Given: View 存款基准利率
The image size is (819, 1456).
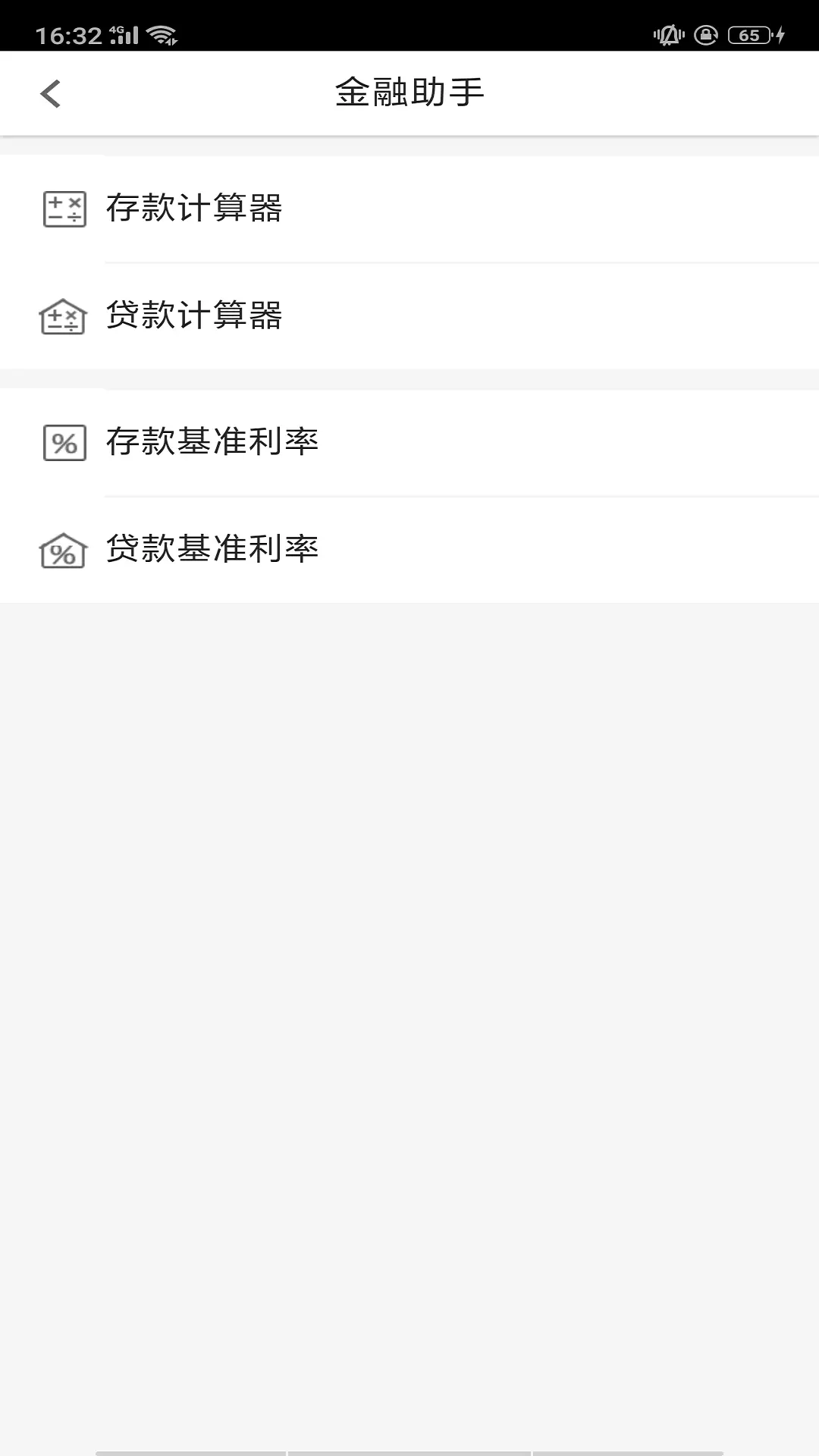Looking at the screenshot, I should click(x=409, y=443).
